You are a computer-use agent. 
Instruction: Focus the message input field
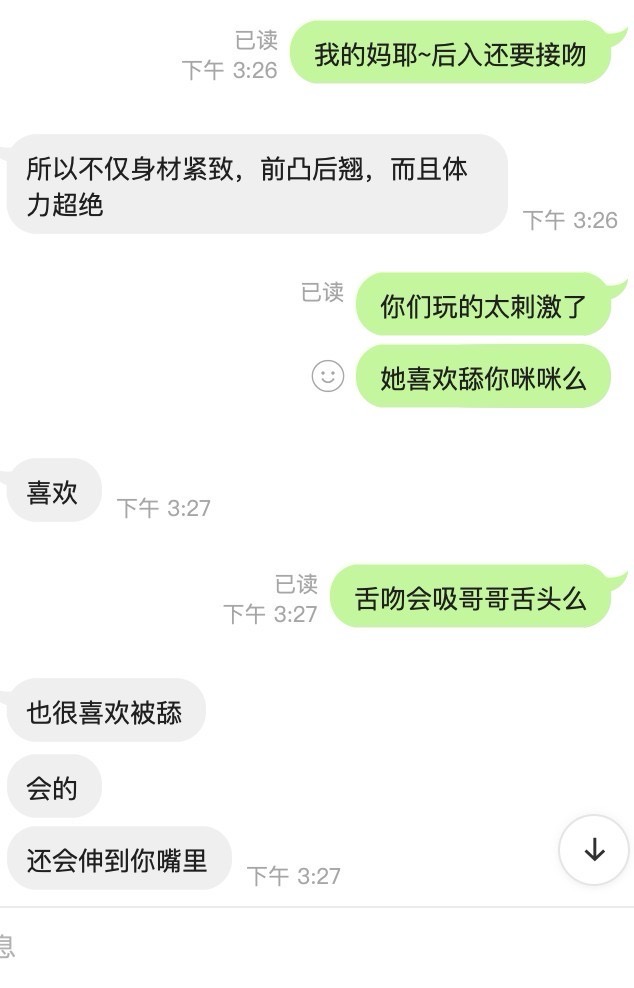pos(300,946)
